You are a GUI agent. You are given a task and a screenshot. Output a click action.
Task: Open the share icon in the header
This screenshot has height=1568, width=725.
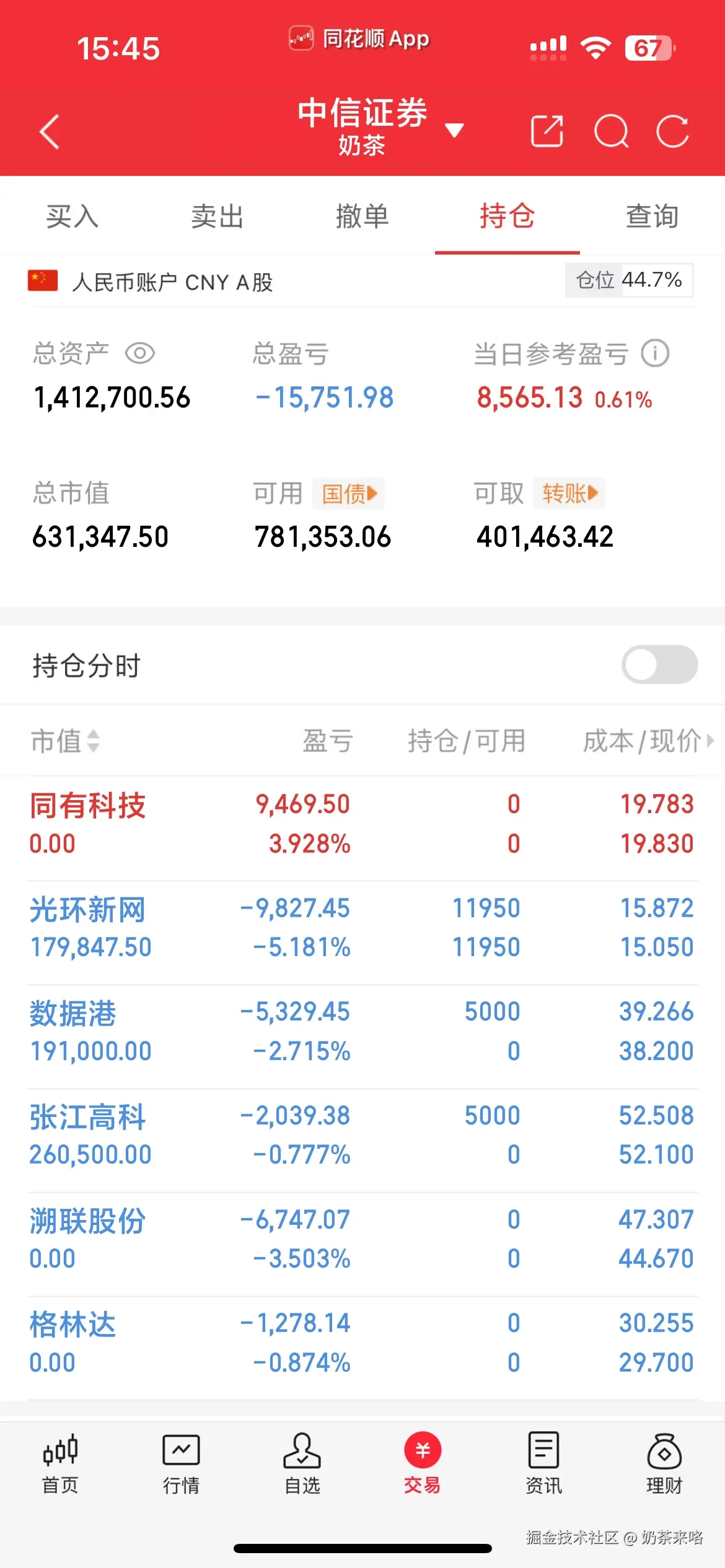547,131
